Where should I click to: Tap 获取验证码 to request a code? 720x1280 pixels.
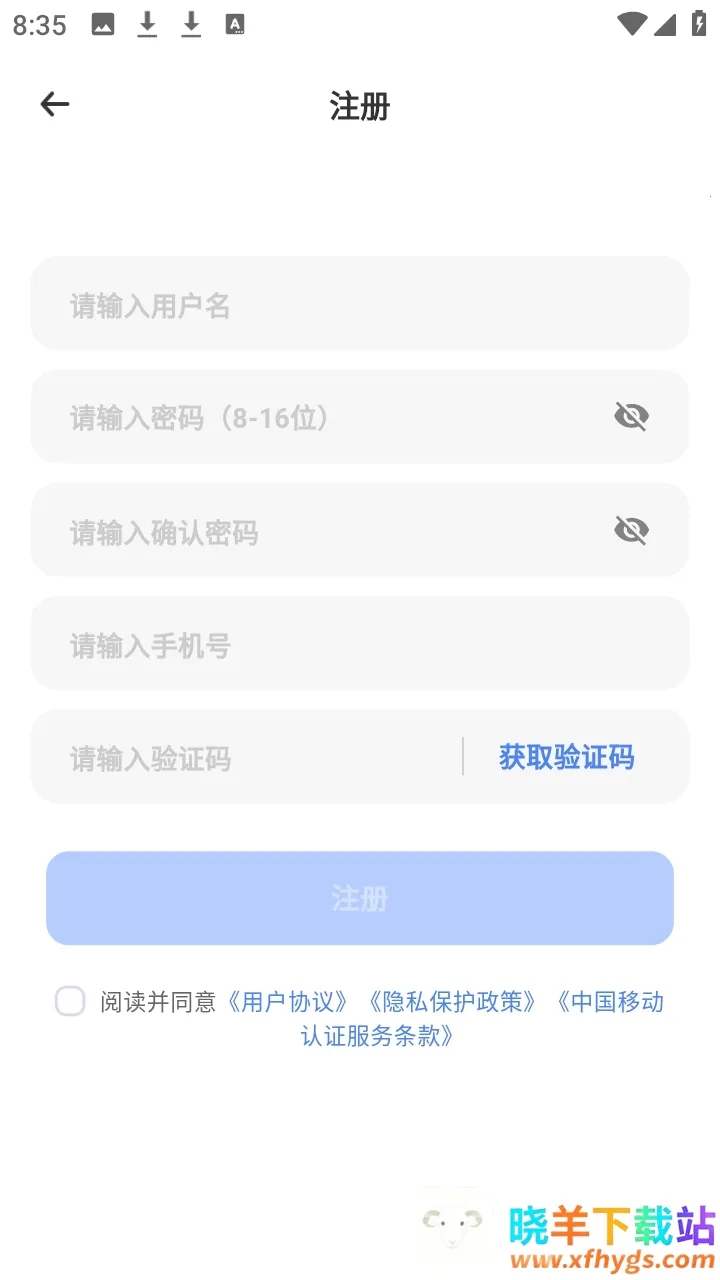(x=567, y=758)
